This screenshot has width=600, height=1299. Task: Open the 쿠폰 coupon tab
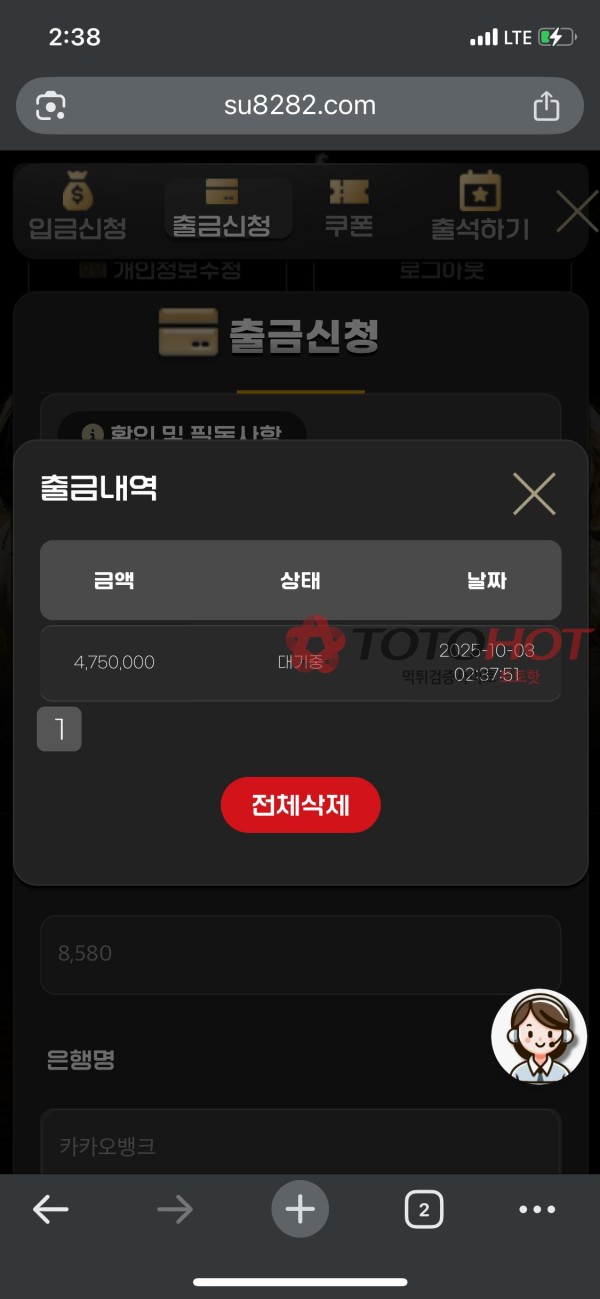(x=348, y=206)
